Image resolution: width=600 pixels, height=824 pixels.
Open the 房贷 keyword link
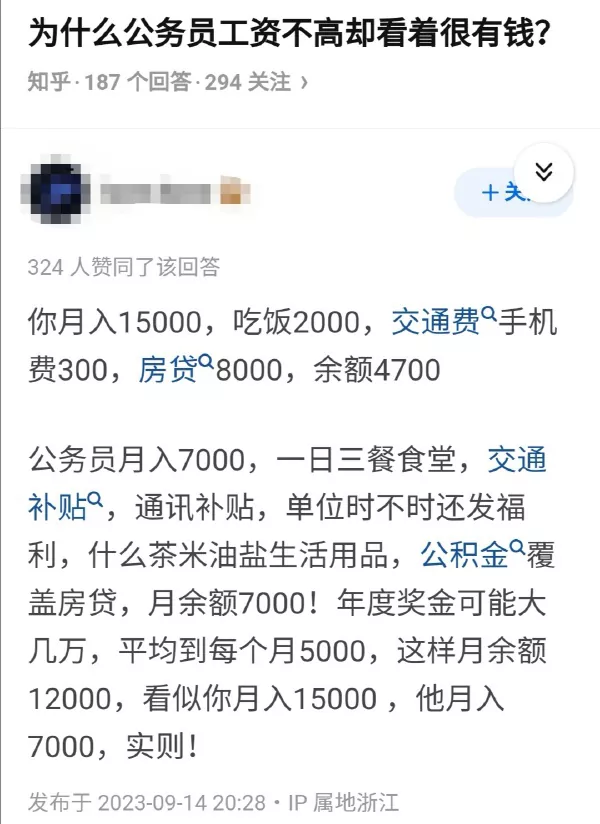168,370
